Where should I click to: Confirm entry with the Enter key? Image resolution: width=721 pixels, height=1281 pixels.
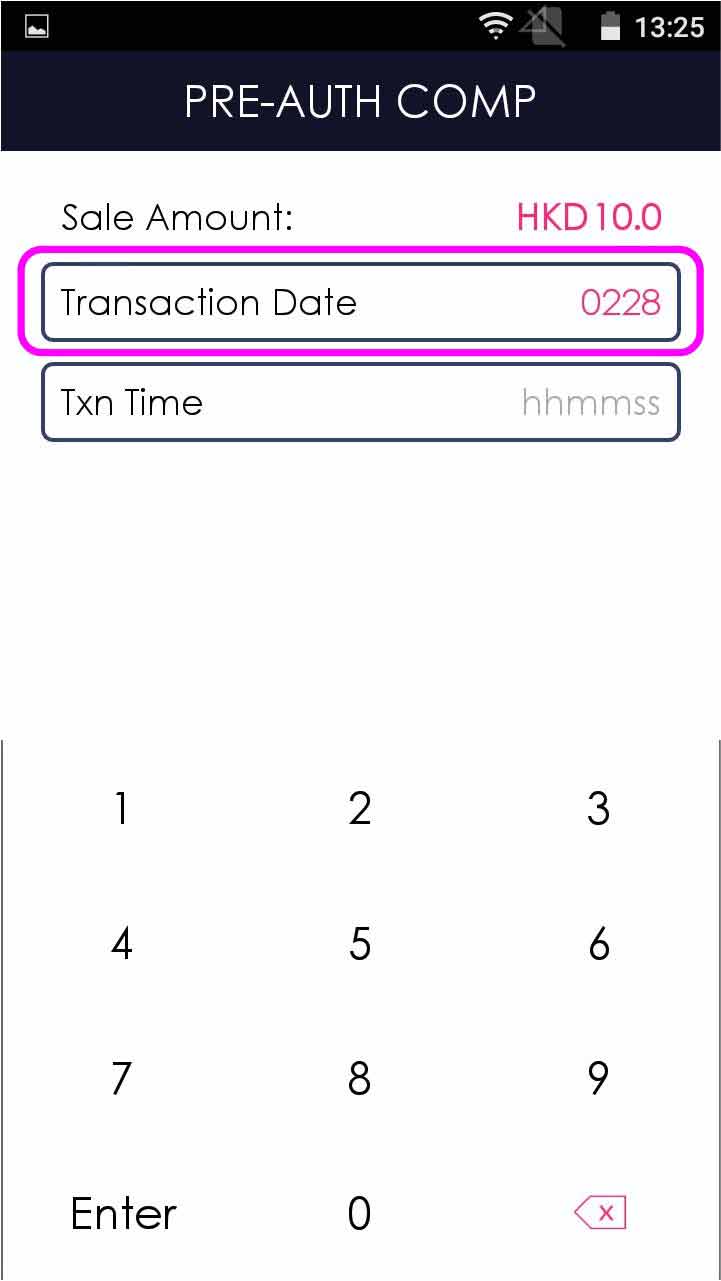pyautogui.click(x=123, y=1213)
